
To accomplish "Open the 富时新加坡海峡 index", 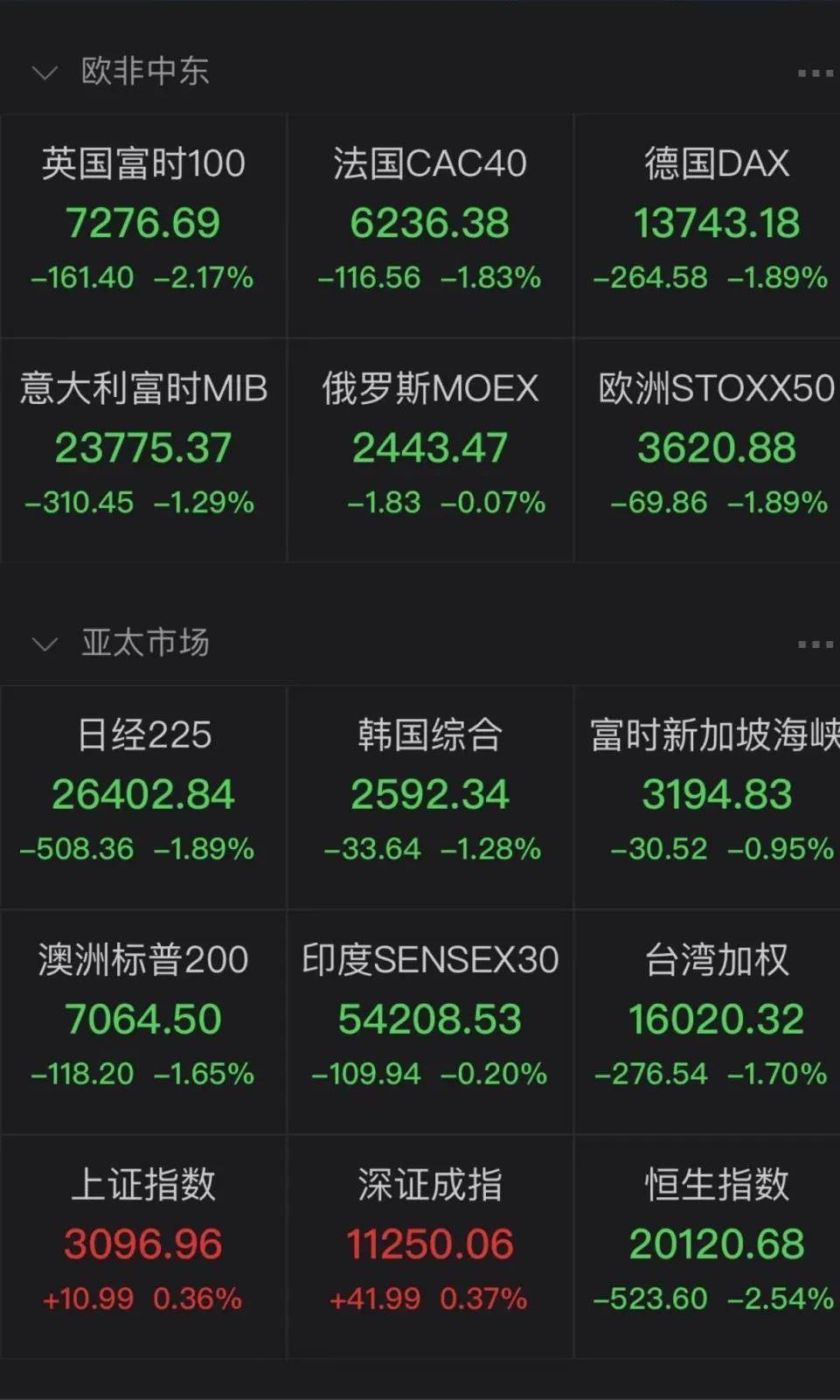I will (x=707, y=797).
